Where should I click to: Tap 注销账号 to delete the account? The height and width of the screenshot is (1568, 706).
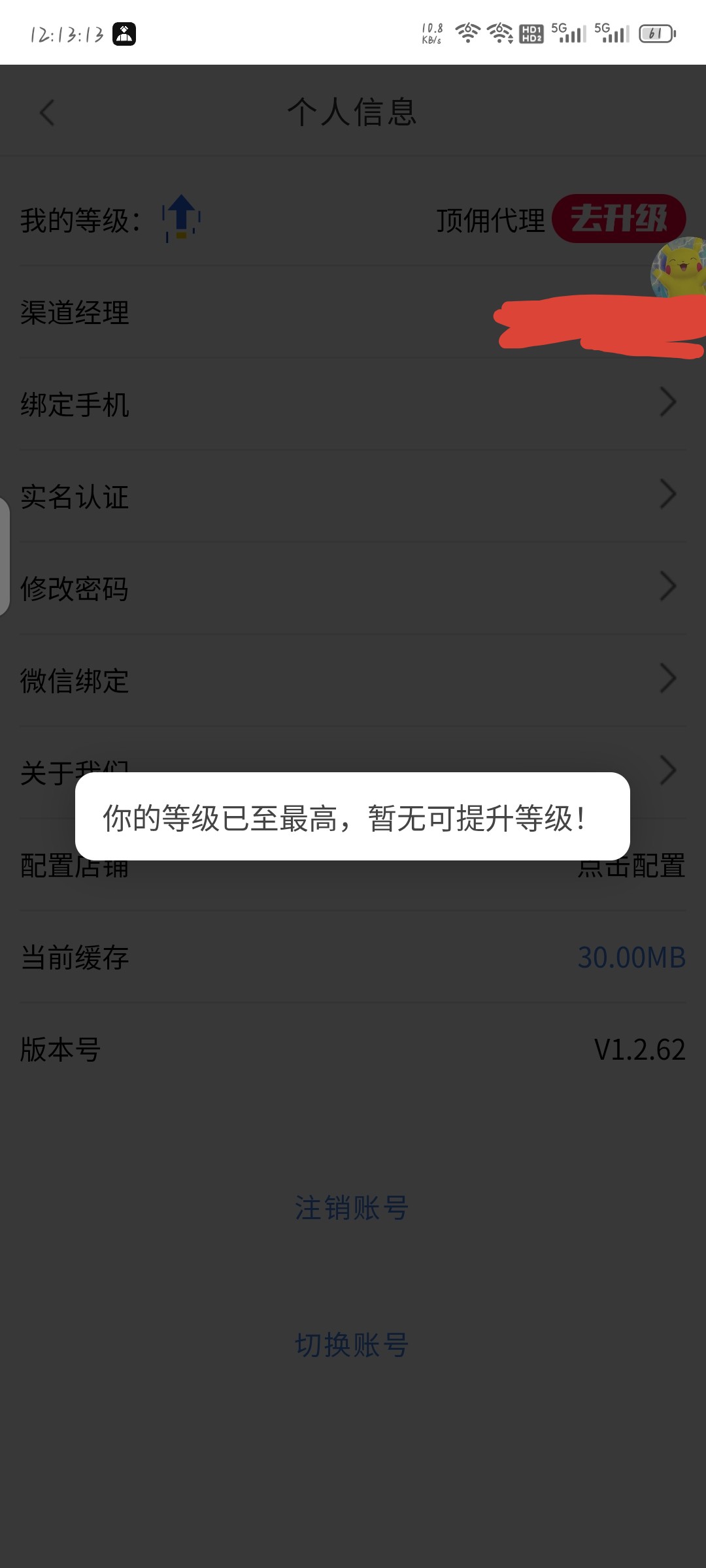(352, 1207)
